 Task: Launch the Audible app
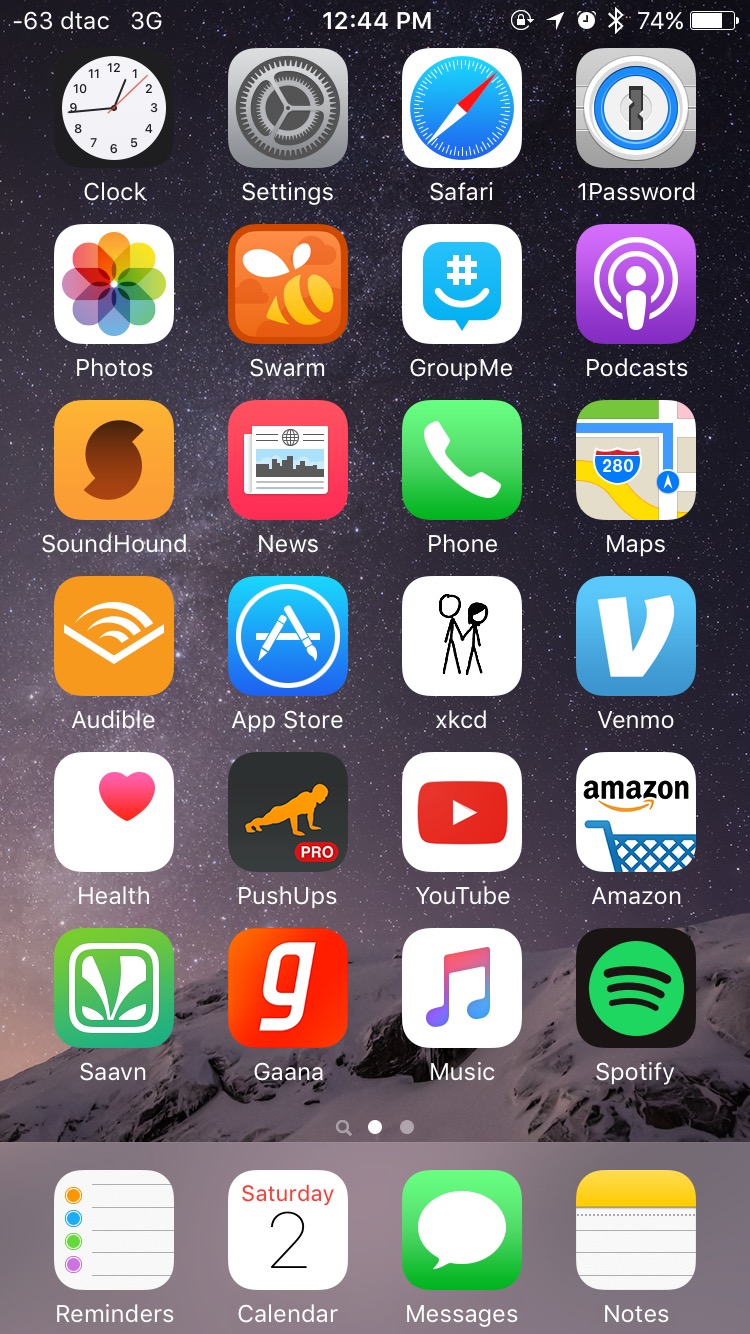(114, 636)
